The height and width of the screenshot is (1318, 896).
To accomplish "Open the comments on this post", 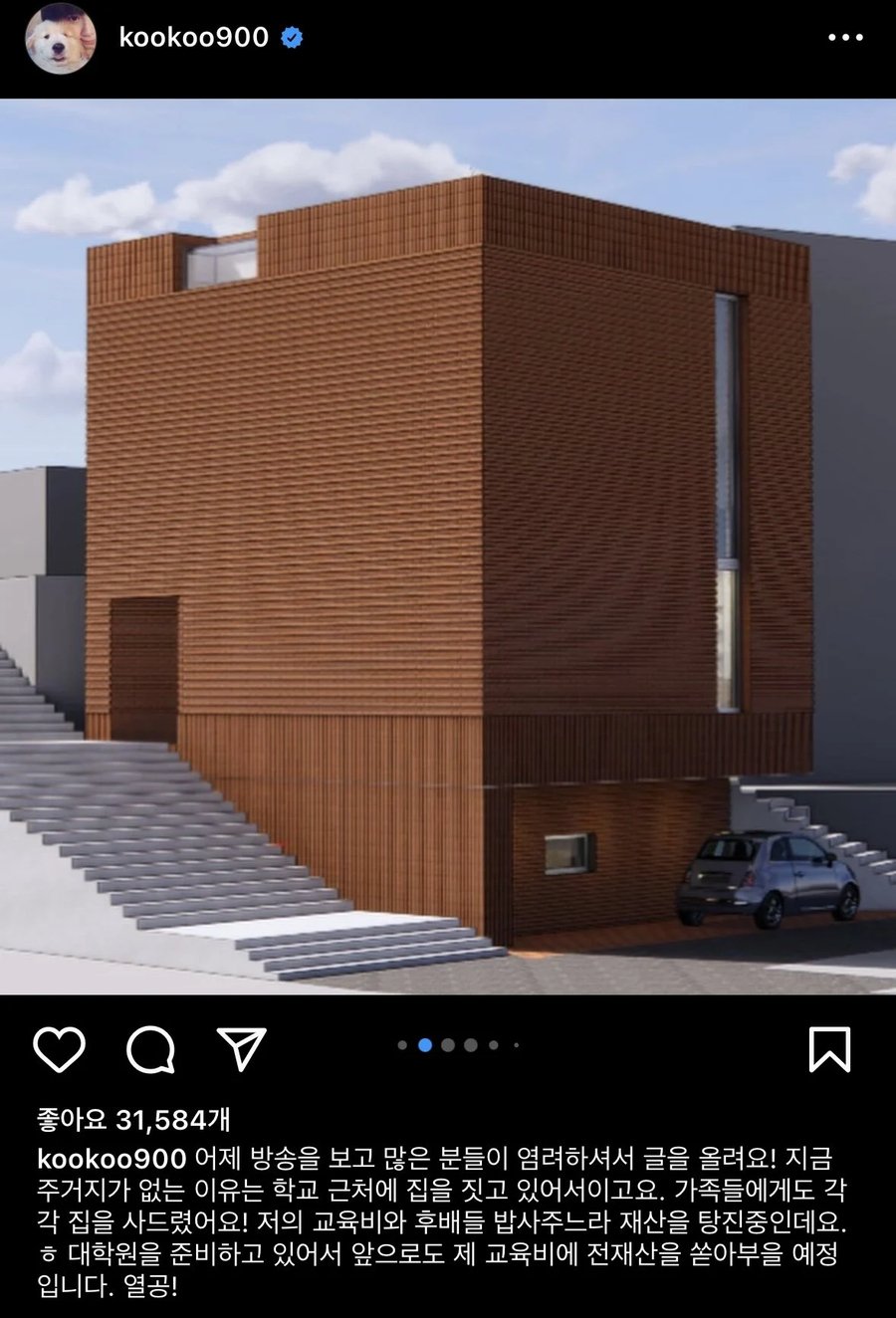I will point(151,1049).
